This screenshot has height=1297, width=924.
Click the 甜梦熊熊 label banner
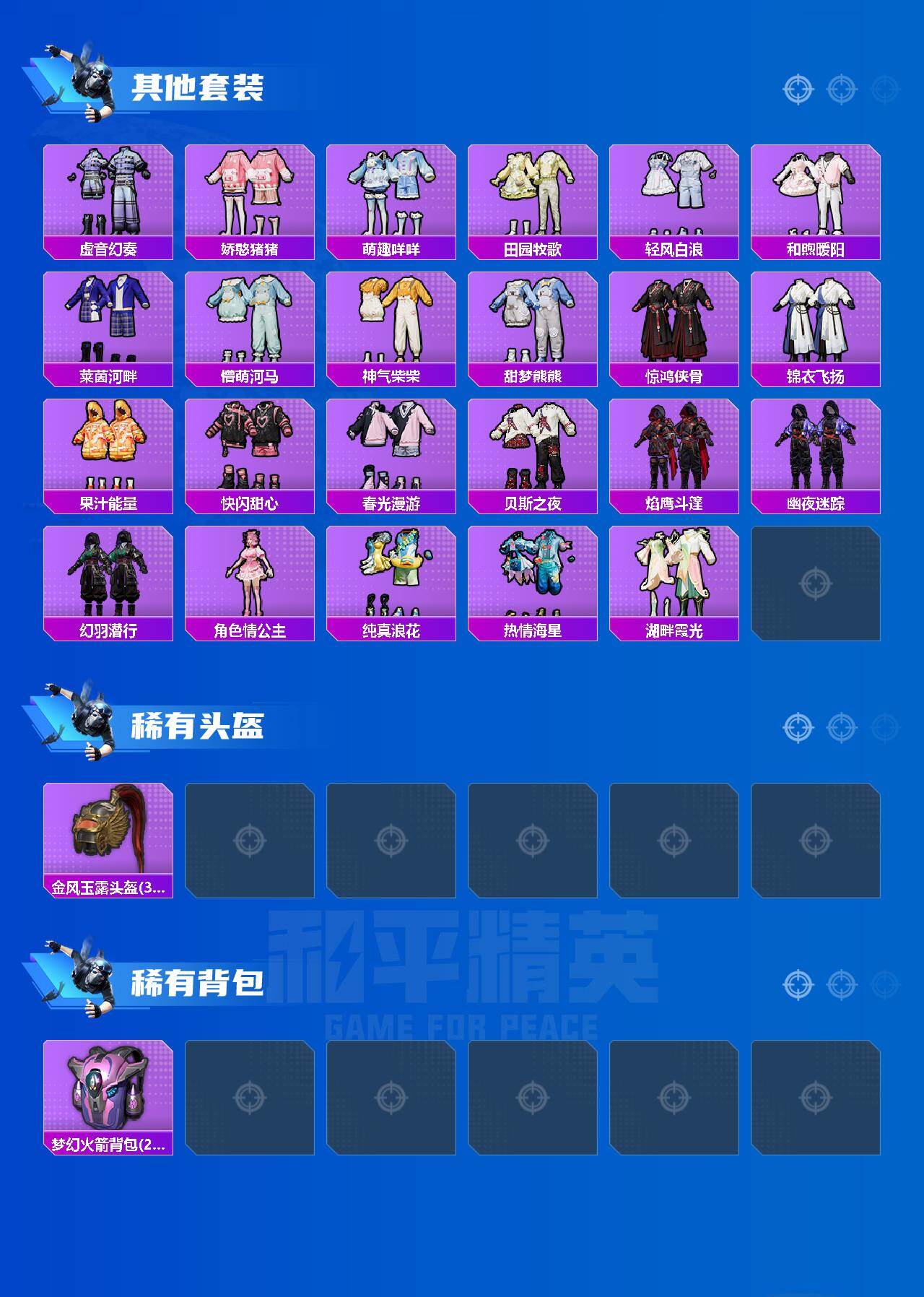534,376
